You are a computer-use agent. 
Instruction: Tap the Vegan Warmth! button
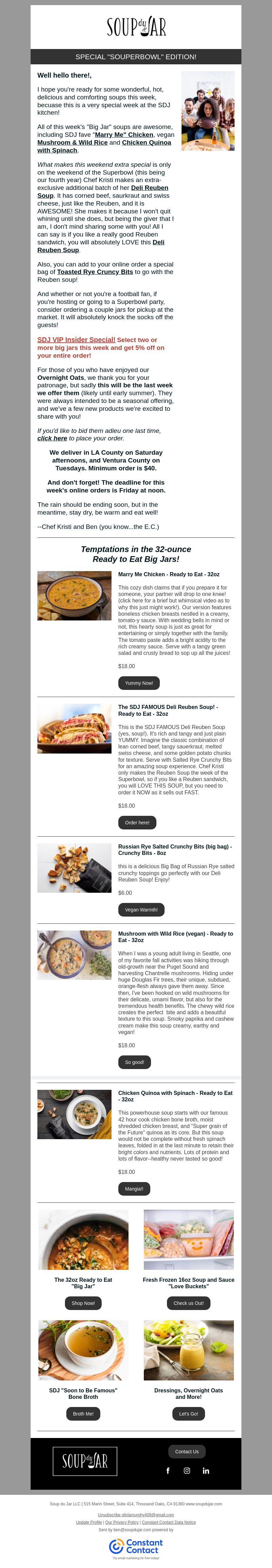click(141, 909)
